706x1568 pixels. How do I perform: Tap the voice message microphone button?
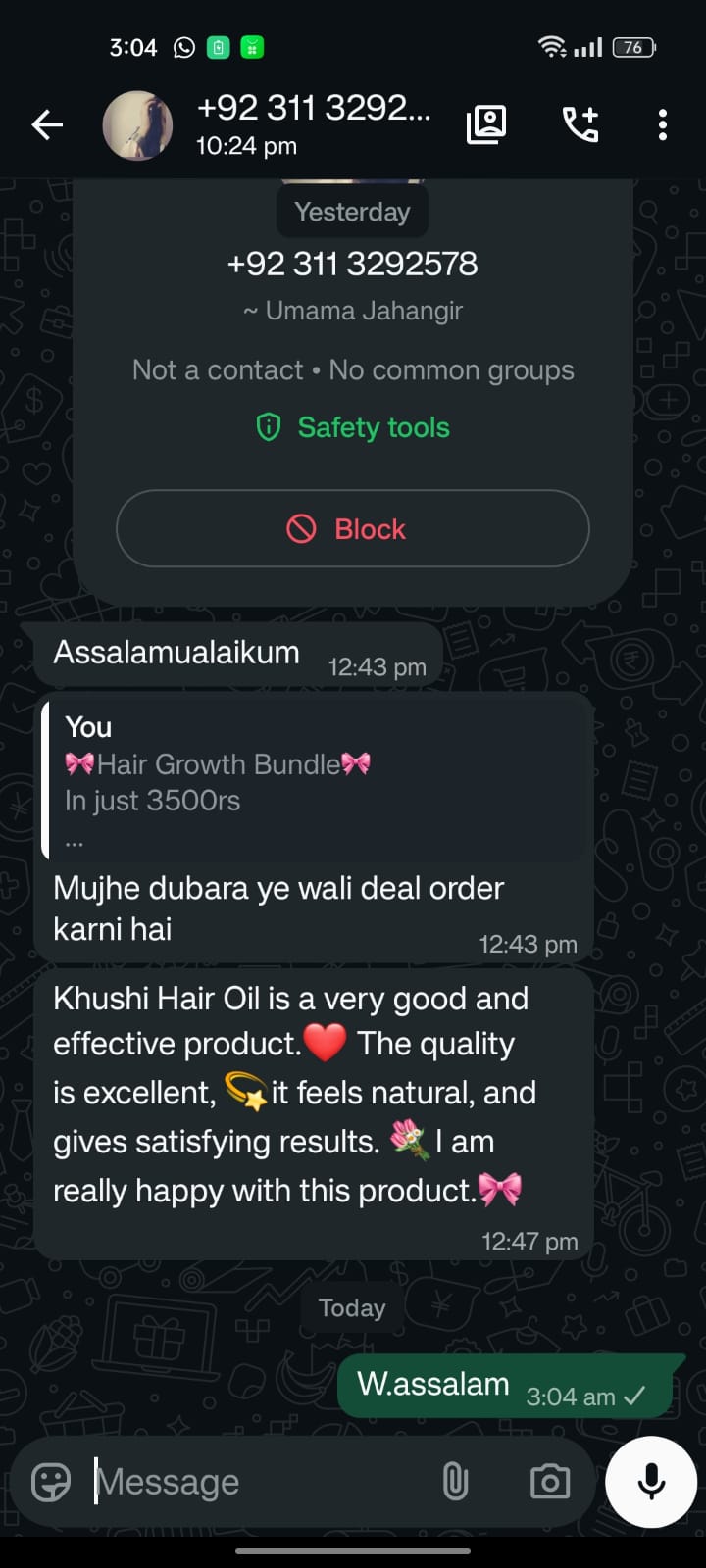click(x=651, y=1482)
